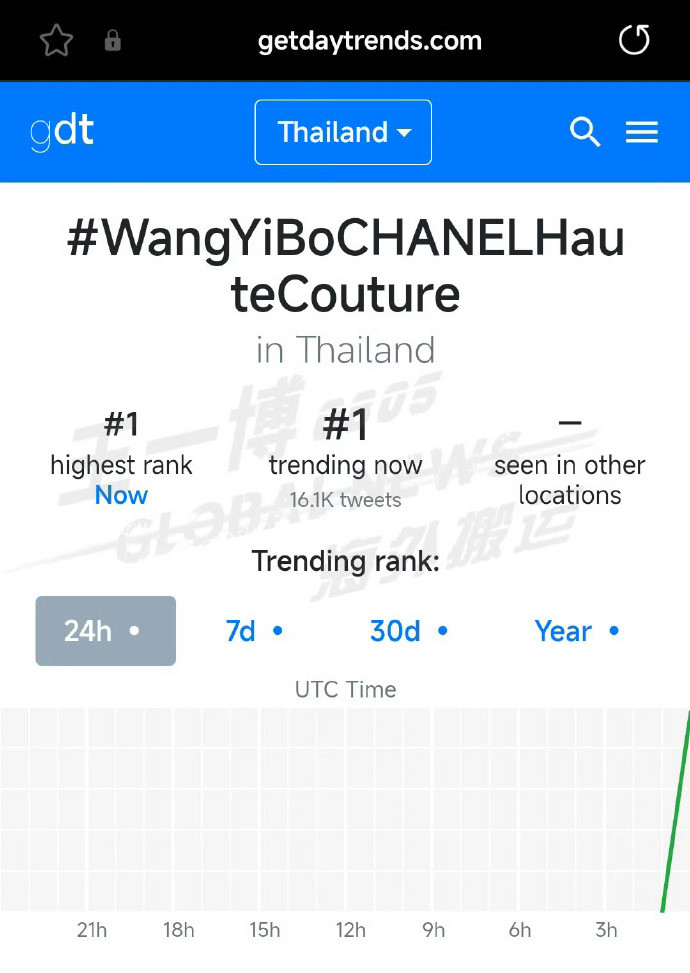Viewport: 690px width, 973px height.
Task: Edit the getdaytrends.com address bar
Action: tap(369, 41)
